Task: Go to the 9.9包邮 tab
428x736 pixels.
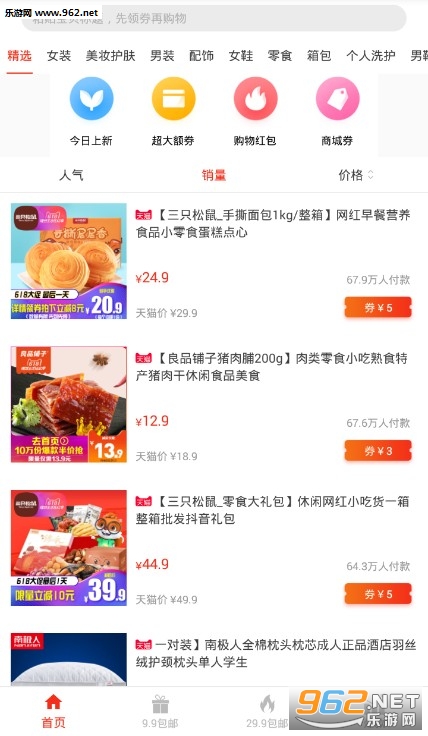Action: pos(160,712)
